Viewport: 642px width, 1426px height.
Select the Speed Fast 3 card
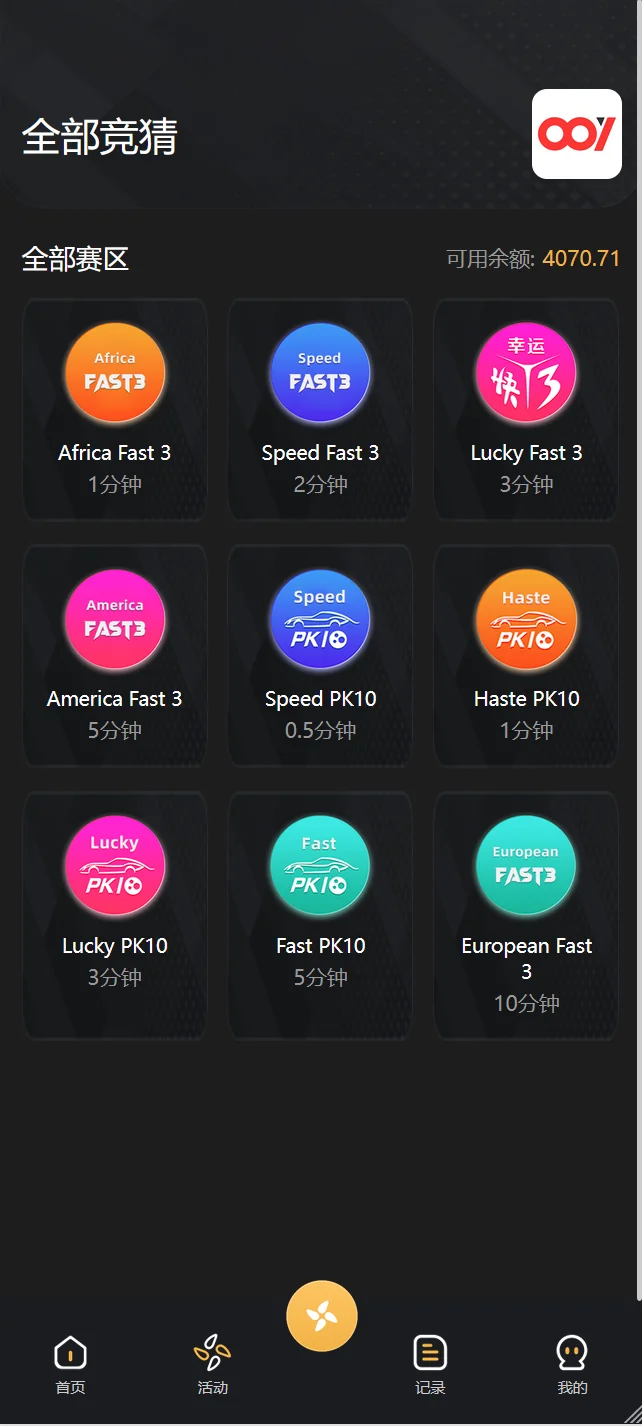click(x=320, y=409)
